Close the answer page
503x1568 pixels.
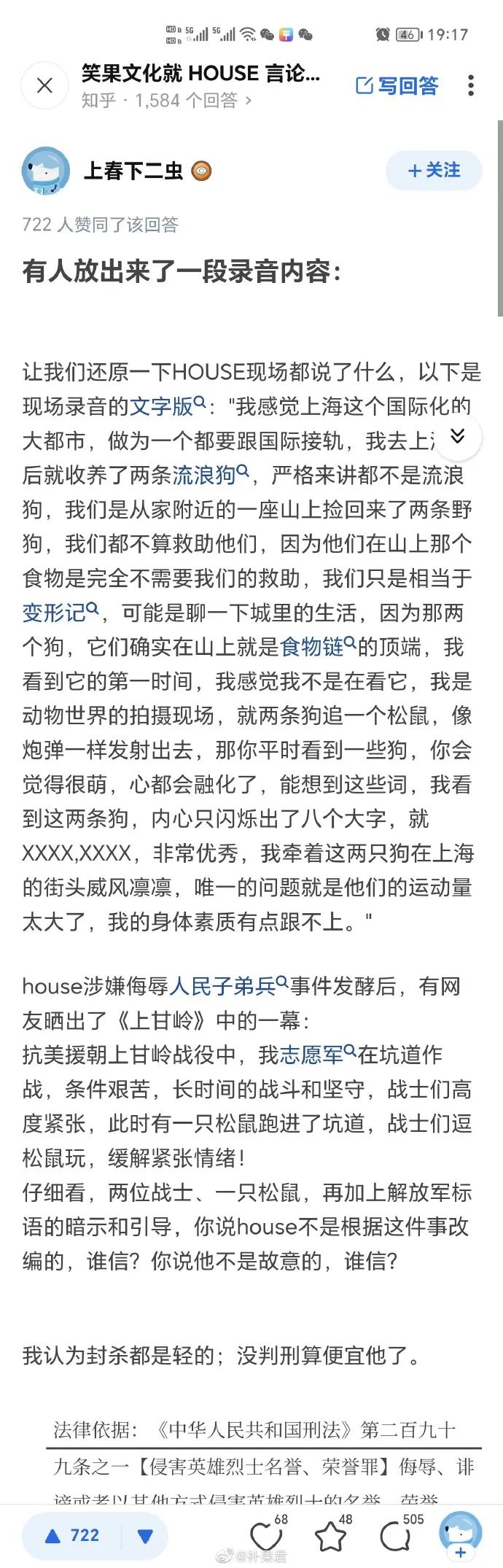click(44, 86)
